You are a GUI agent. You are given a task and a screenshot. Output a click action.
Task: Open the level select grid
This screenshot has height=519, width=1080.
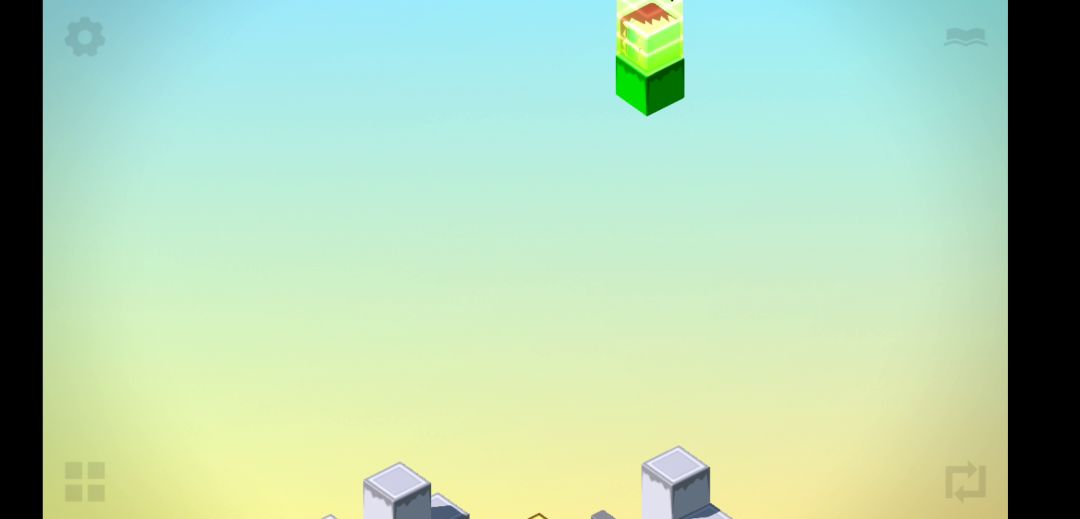[x=85, y=481]
